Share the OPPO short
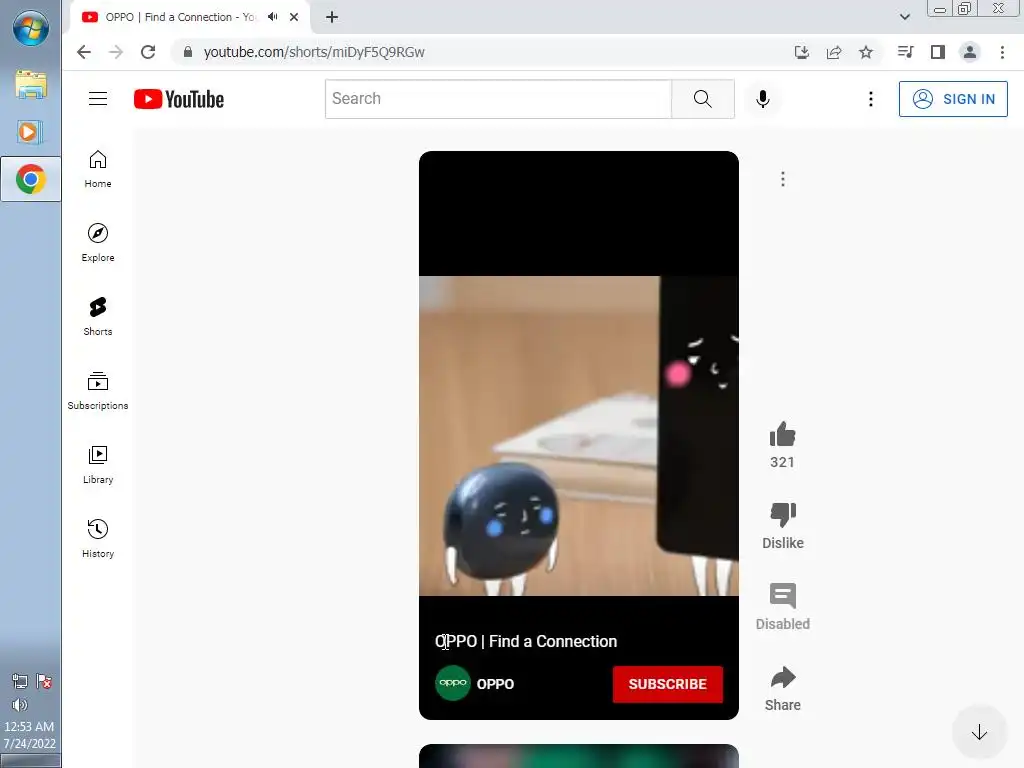The width and height of the screenshot is (1024, 768). [x=782, y=679]
